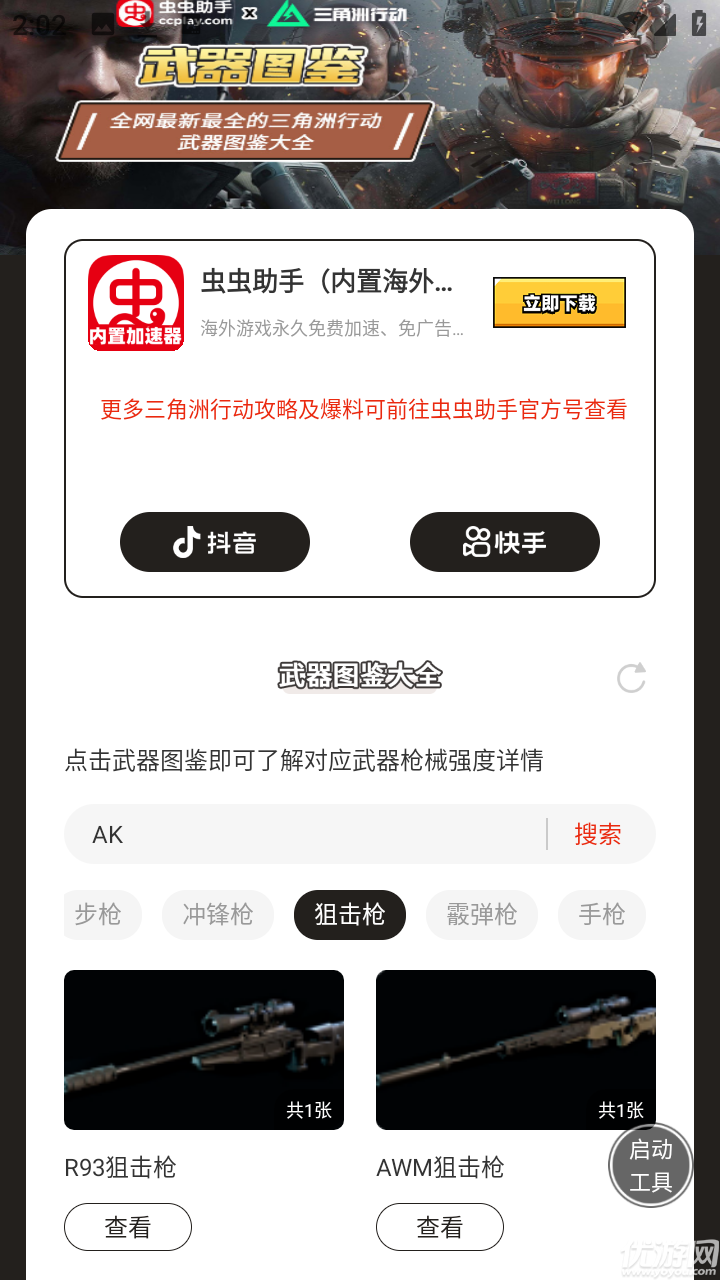Enable the 步枪 category filter
The width and height of the screenshot is (720, 1280).
tap(102, 915)
